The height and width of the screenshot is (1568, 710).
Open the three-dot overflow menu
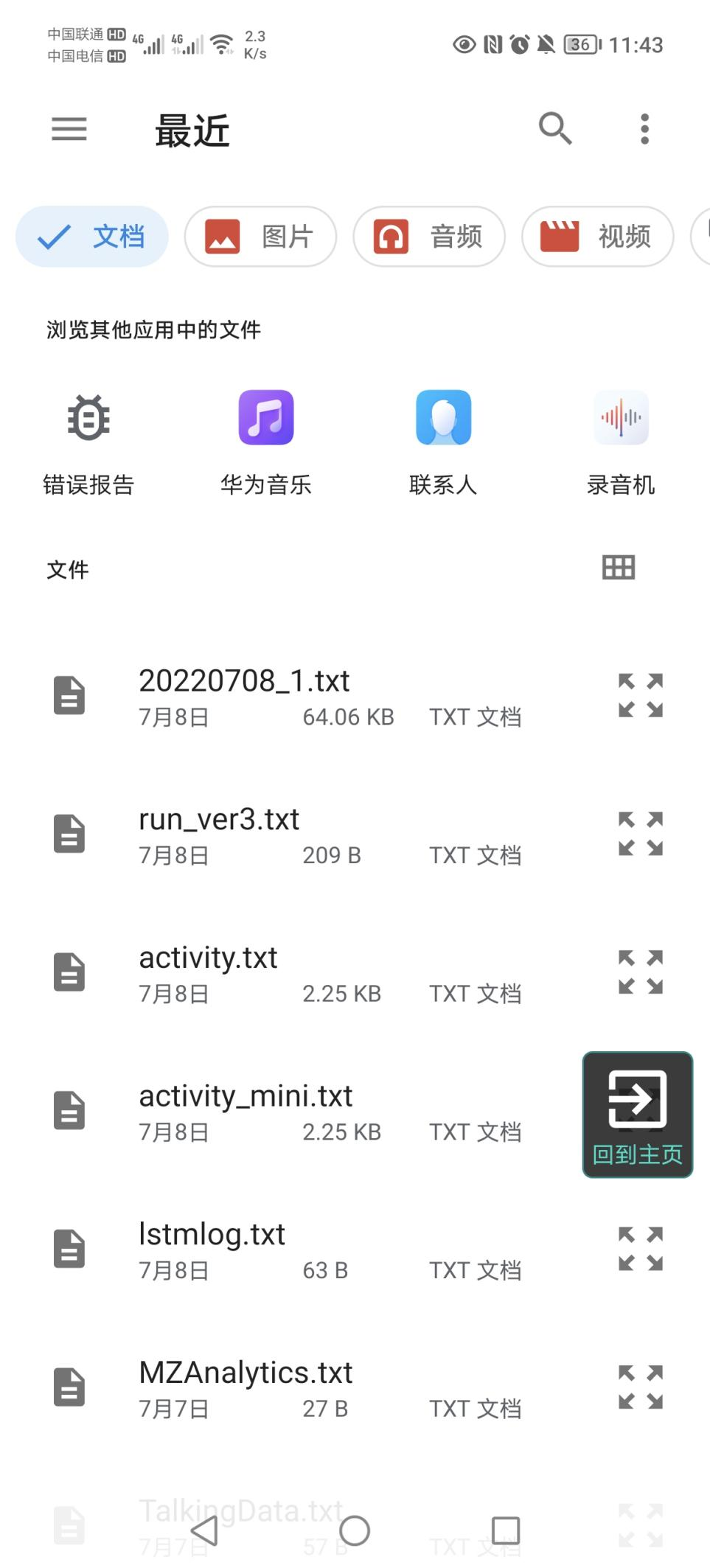click(645, 129)
